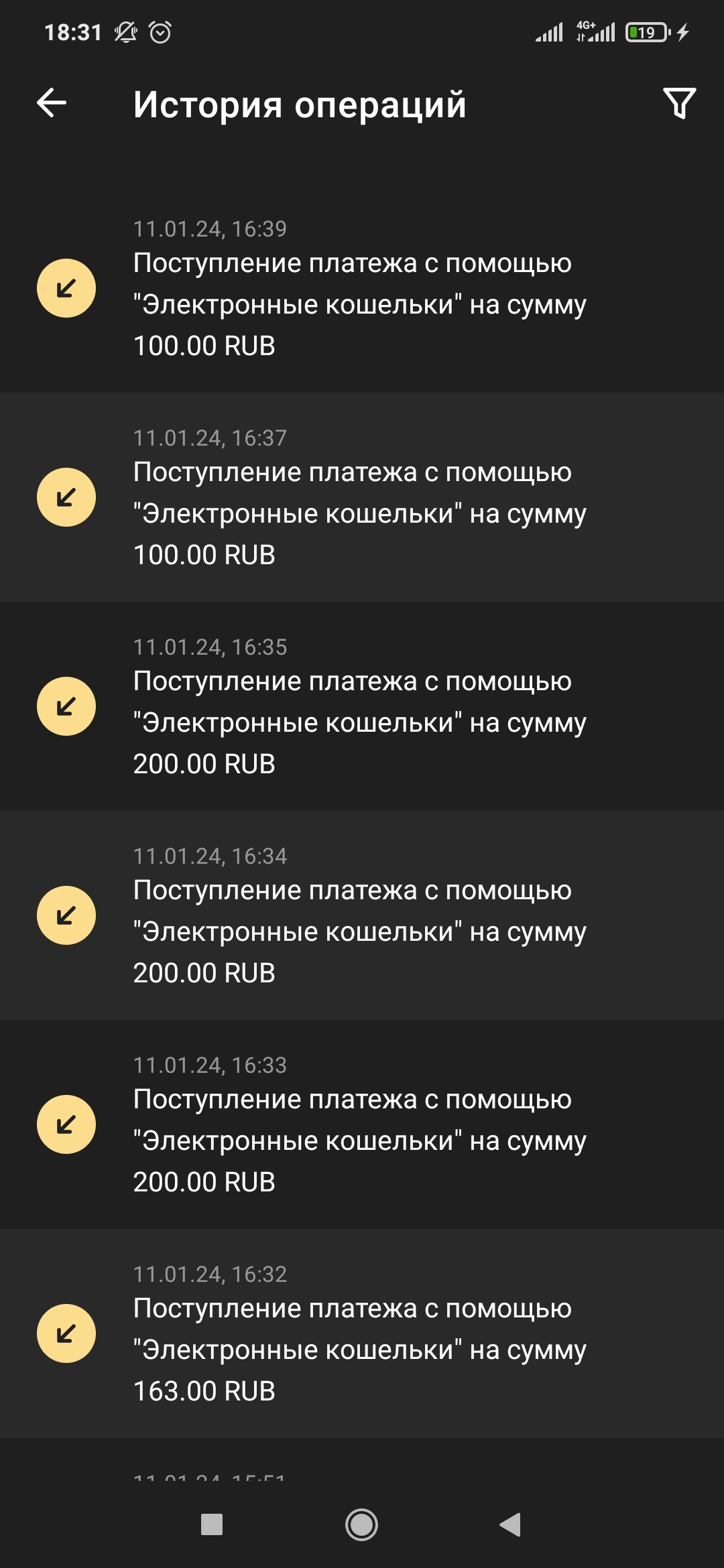Image resolution: width=724 pixels, height=1568 pixels.
Task: Tap the incoming payment icon for 16:37 transaction
Action: point(67,496)
